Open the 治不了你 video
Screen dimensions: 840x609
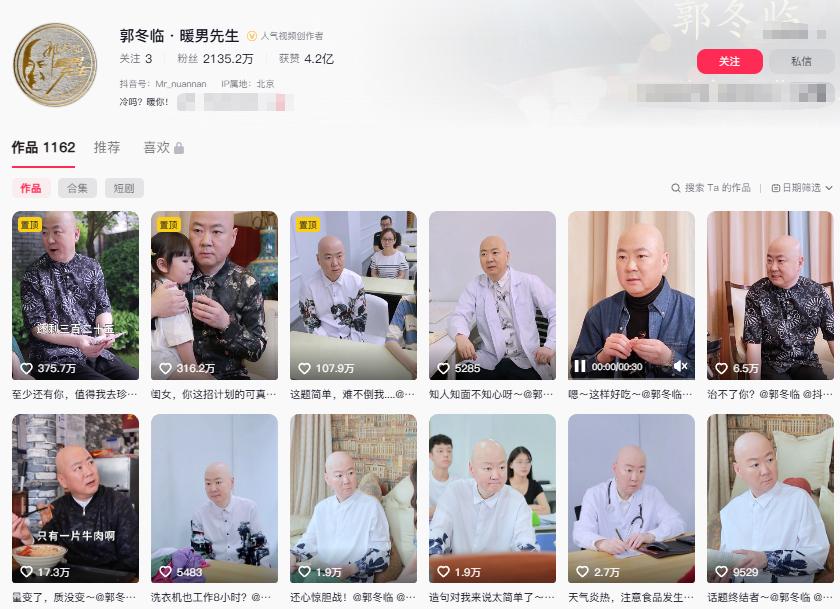coord(770,295)
